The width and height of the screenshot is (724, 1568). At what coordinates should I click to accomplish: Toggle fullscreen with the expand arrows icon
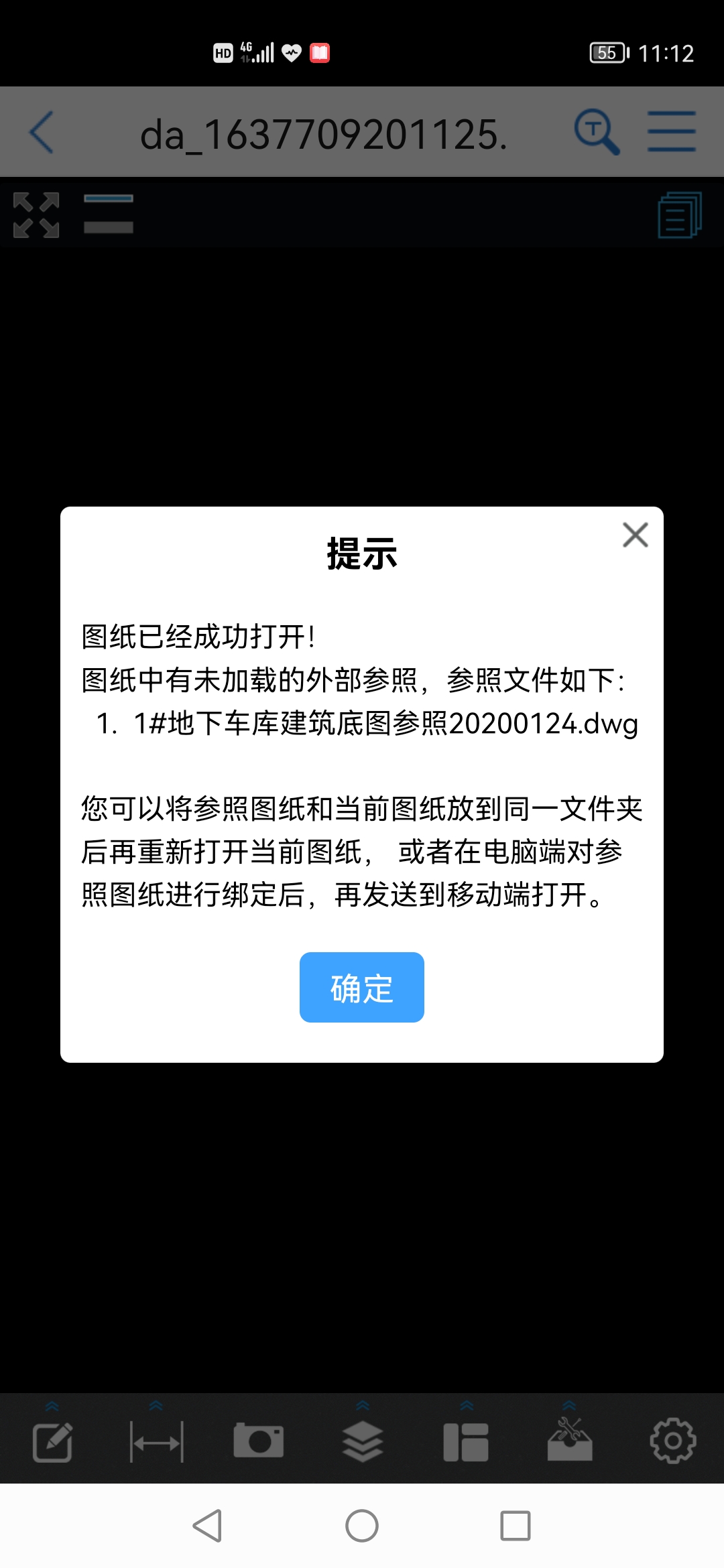36,215
